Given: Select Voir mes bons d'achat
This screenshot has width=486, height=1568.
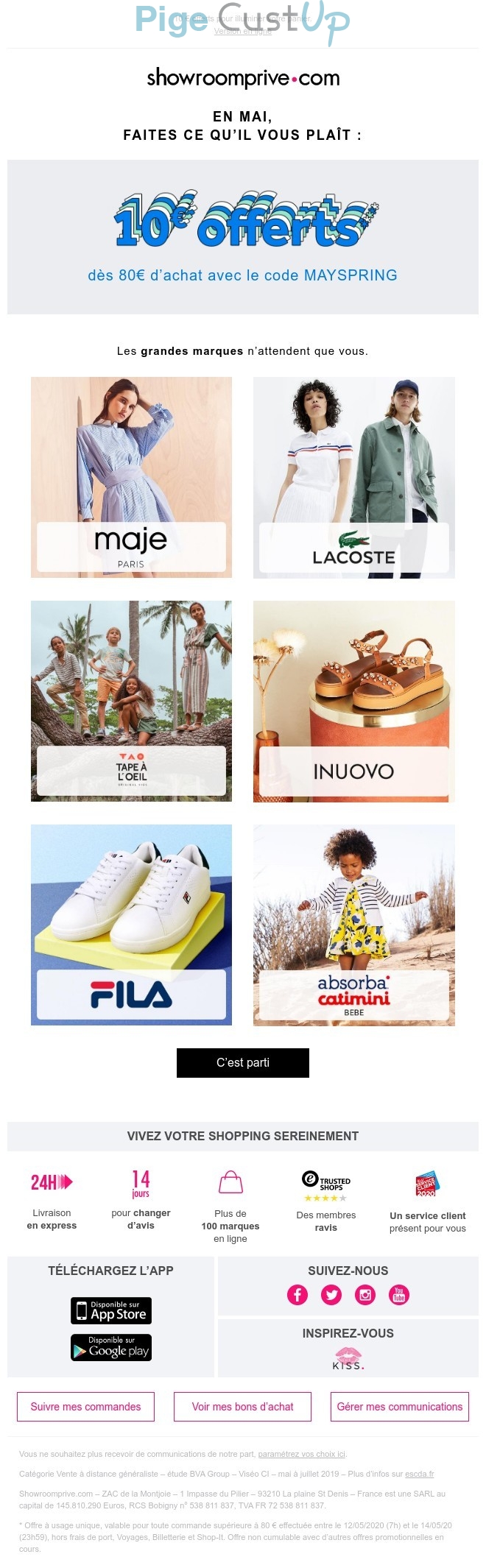Looking at the screenshot, I should click(x=242, y=1406).
